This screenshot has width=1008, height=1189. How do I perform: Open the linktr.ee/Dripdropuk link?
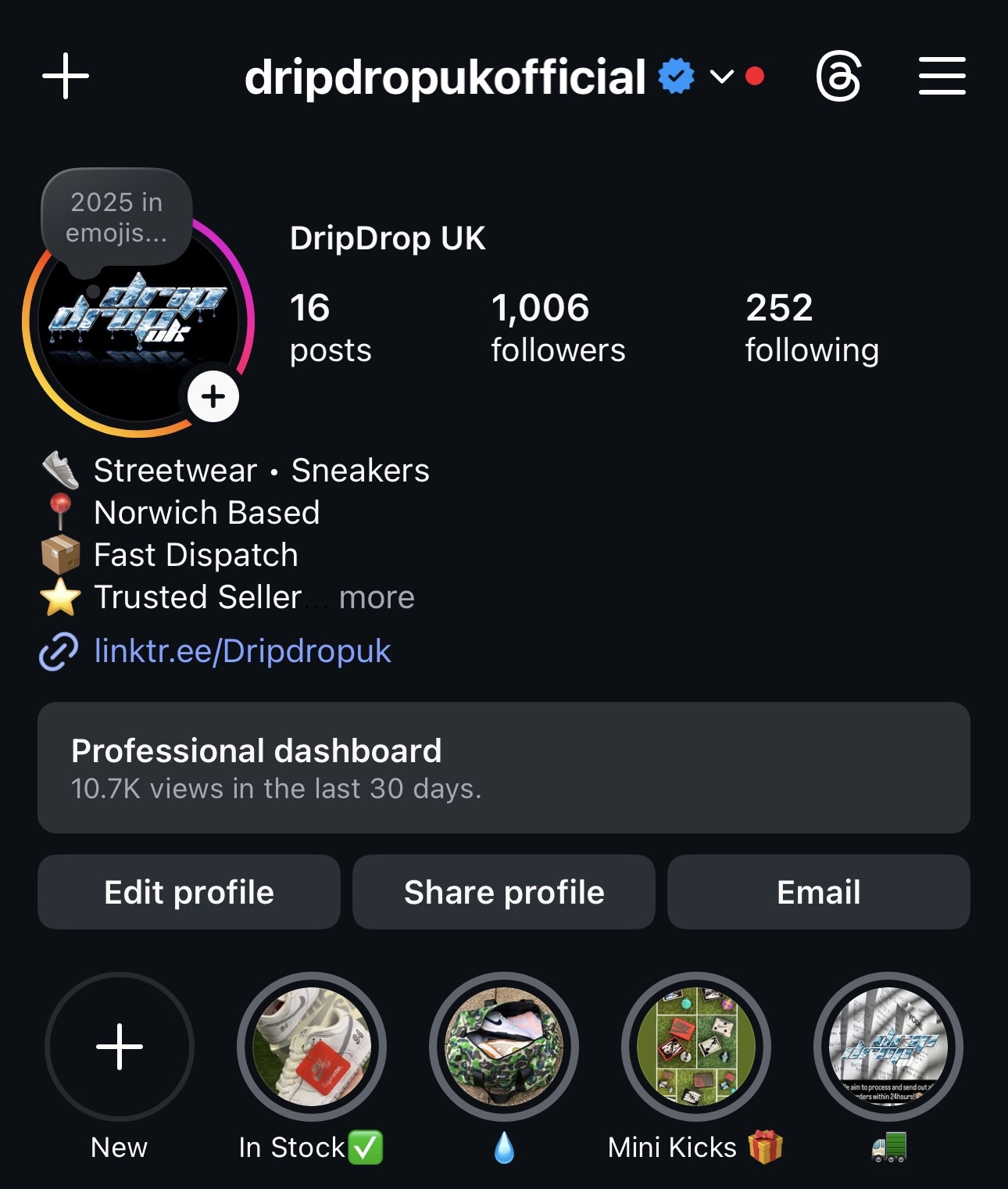click(x=242, y=651)
